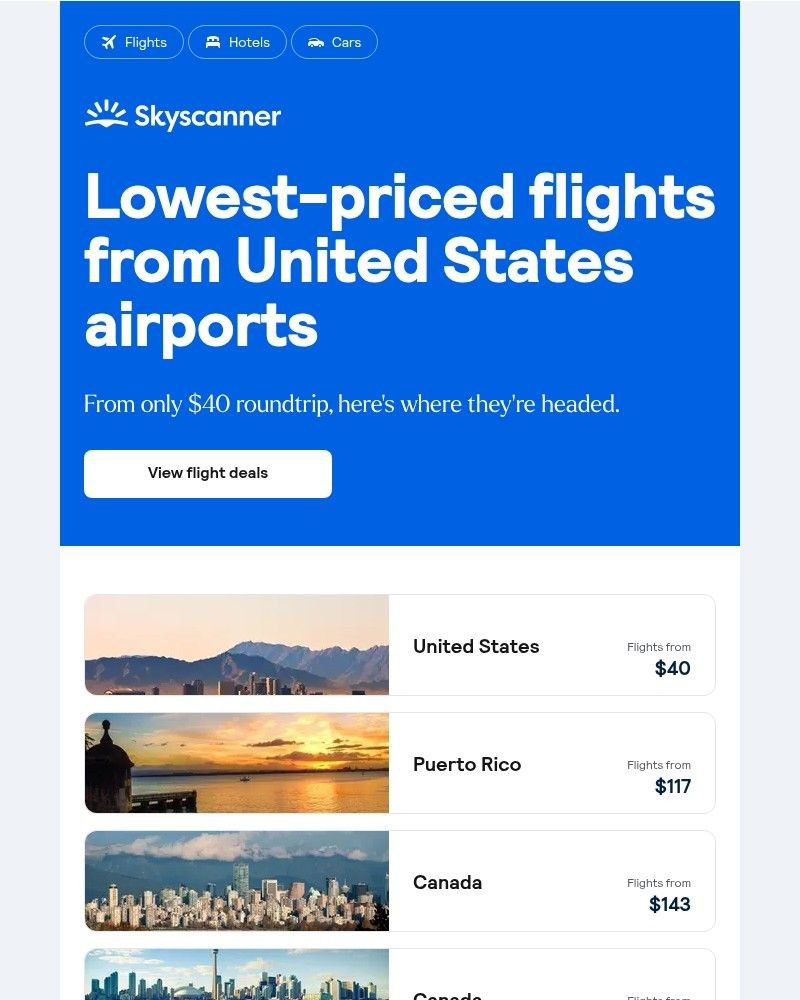Open the Skyscanner logo to go home
This screenshot has width=800, height=1000.
(182, 116)
